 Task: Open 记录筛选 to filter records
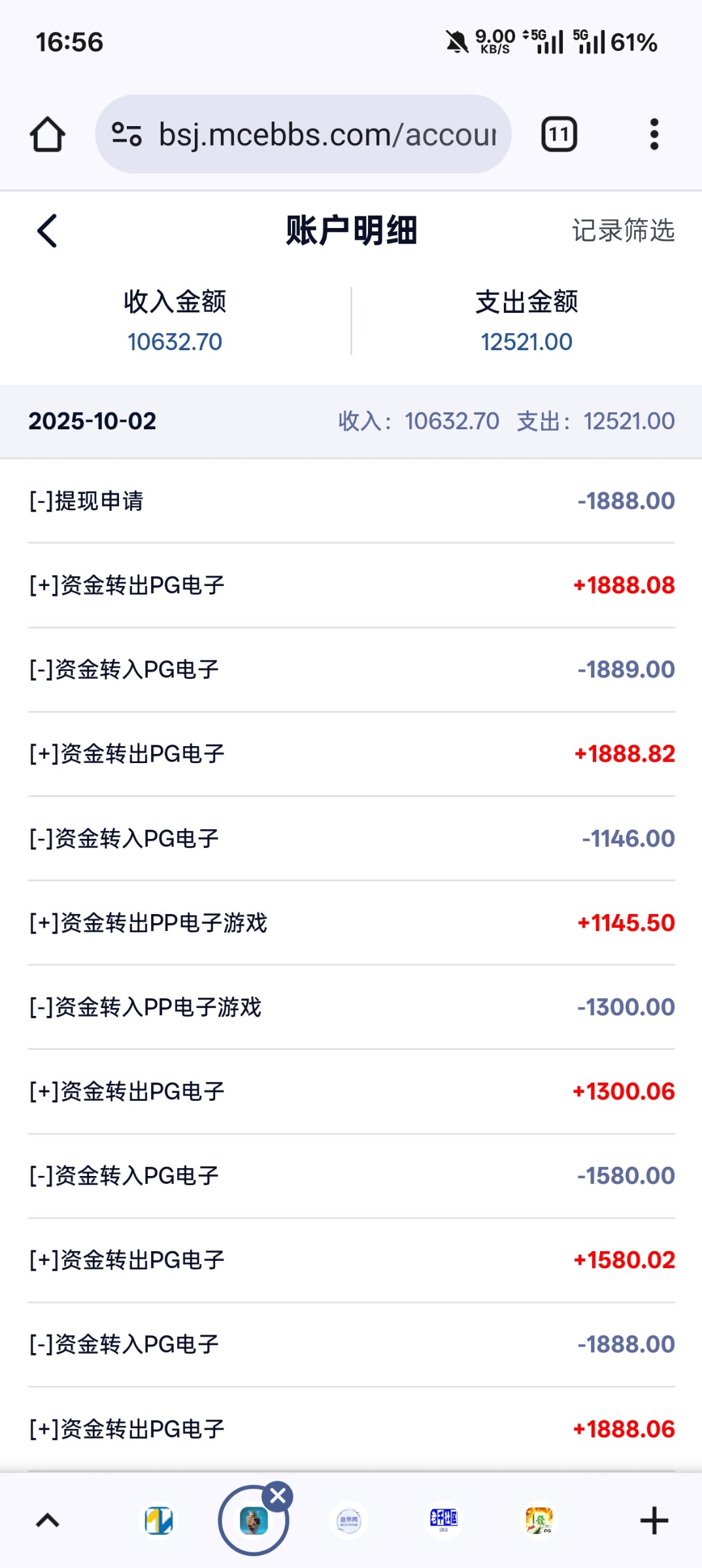point(622,230)
